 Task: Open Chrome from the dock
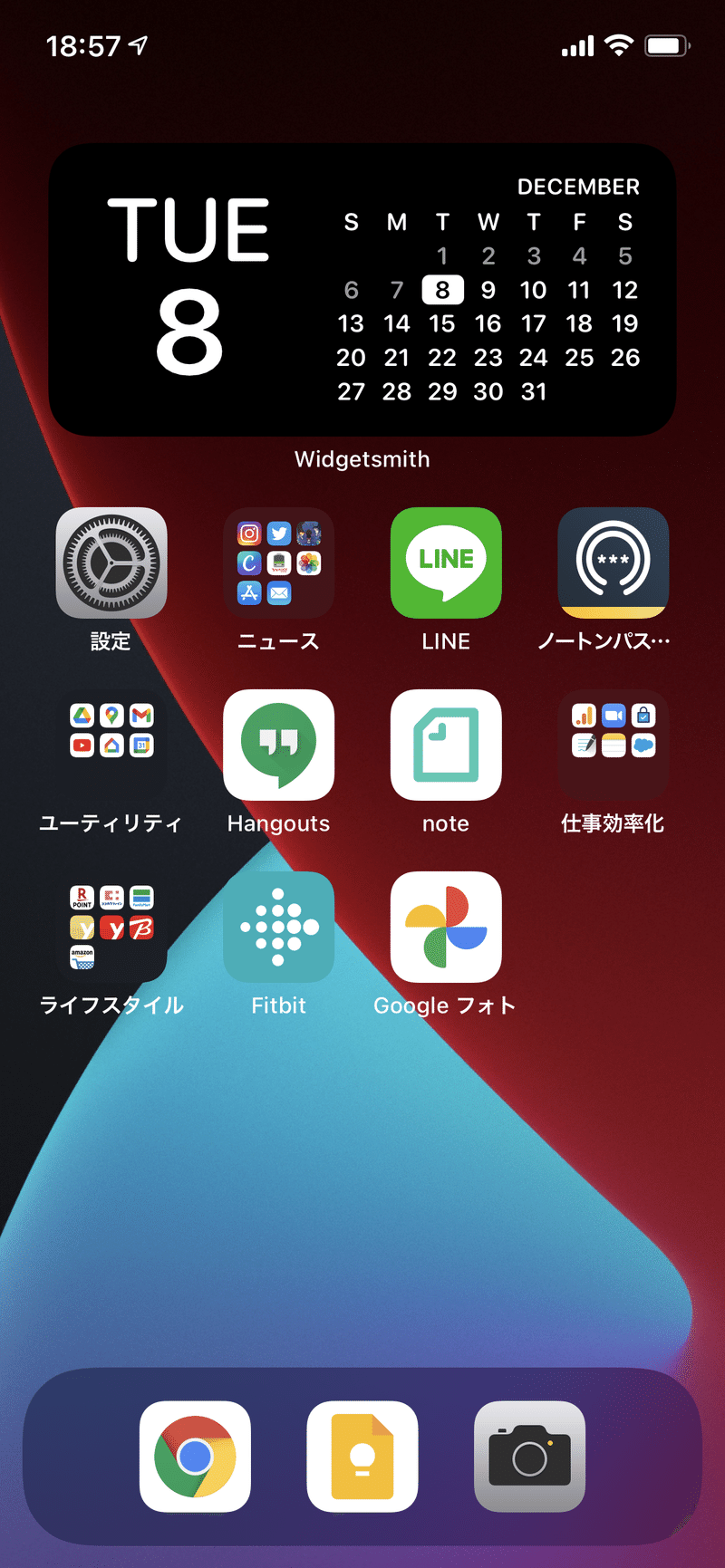click(194, 1456)
